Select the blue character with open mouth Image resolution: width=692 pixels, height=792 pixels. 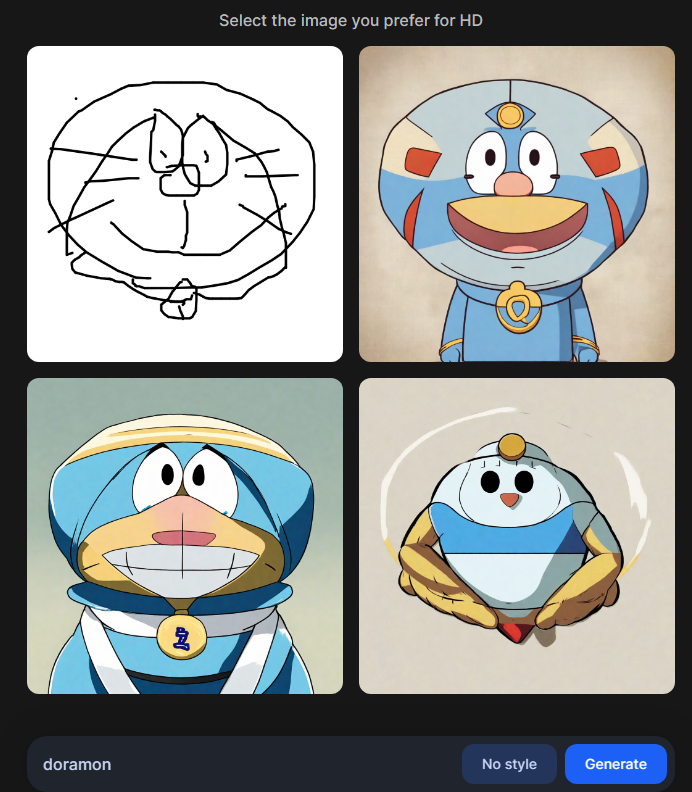[x=516, y=203]
